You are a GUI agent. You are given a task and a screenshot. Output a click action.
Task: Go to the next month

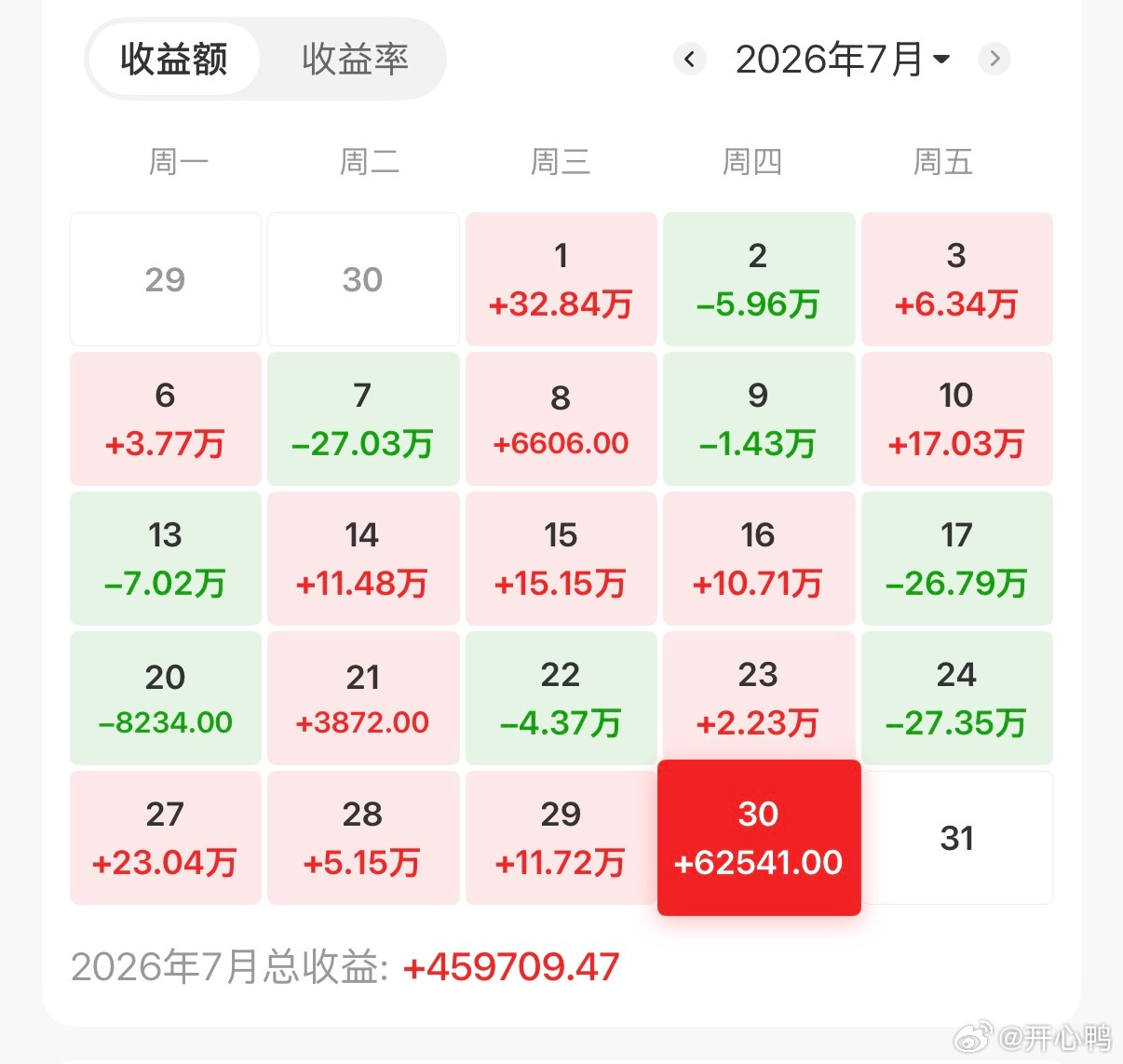click(x=994, y=60)
